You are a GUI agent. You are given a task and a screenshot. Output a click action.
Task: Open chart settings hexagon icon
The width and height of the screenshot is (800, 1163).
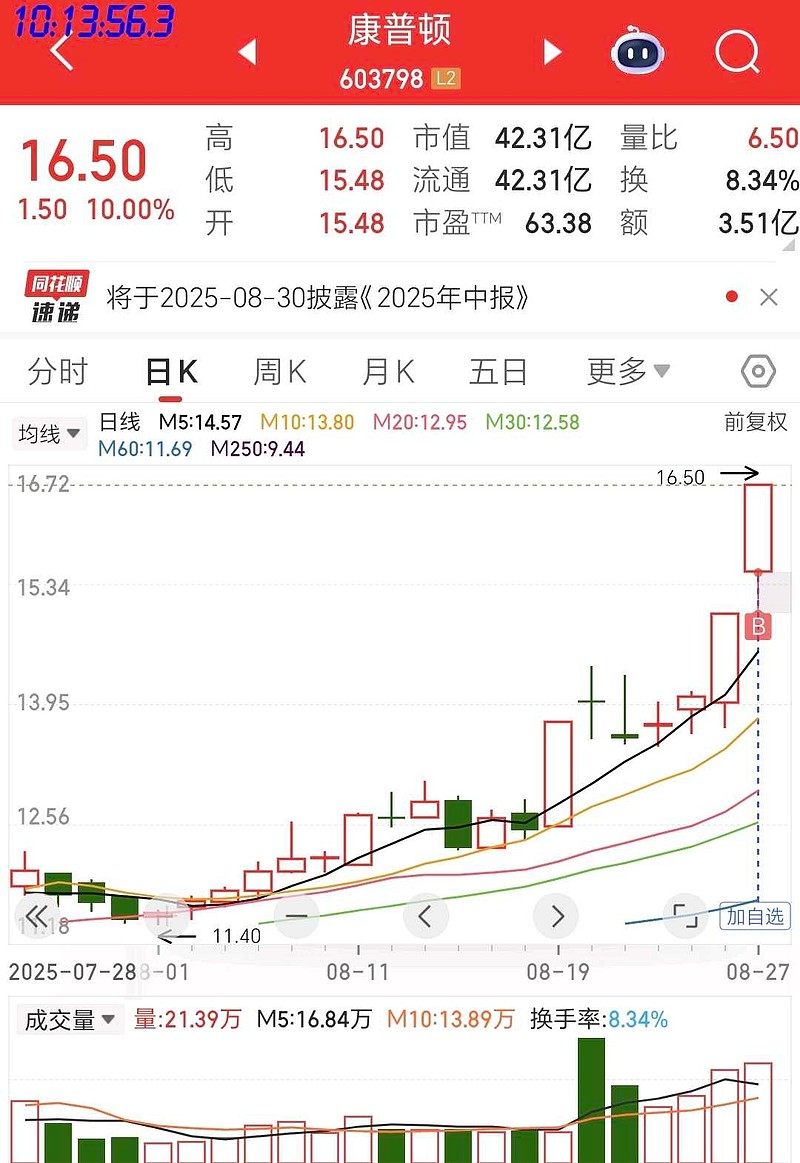coord(758,372)
